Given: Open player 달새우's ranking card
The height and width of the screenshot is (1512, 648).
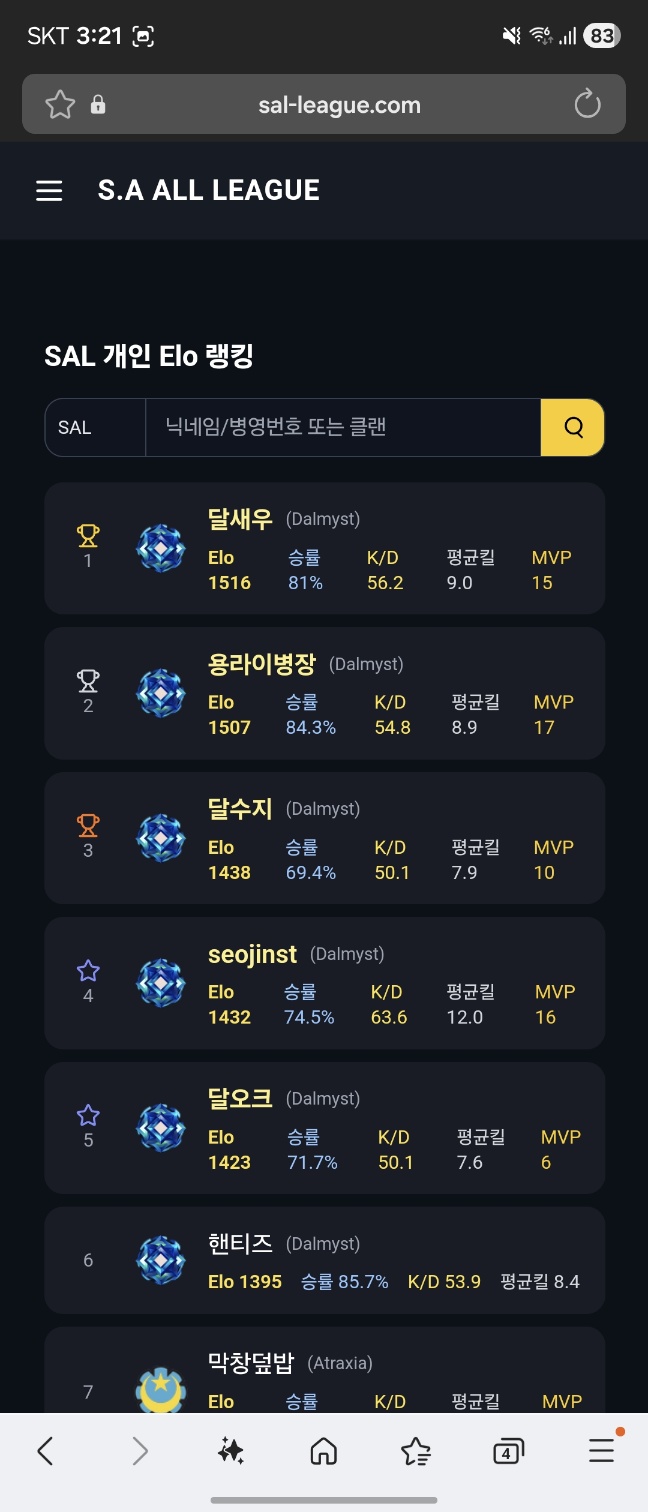Looking at the screenshot, I should point(324,548).
